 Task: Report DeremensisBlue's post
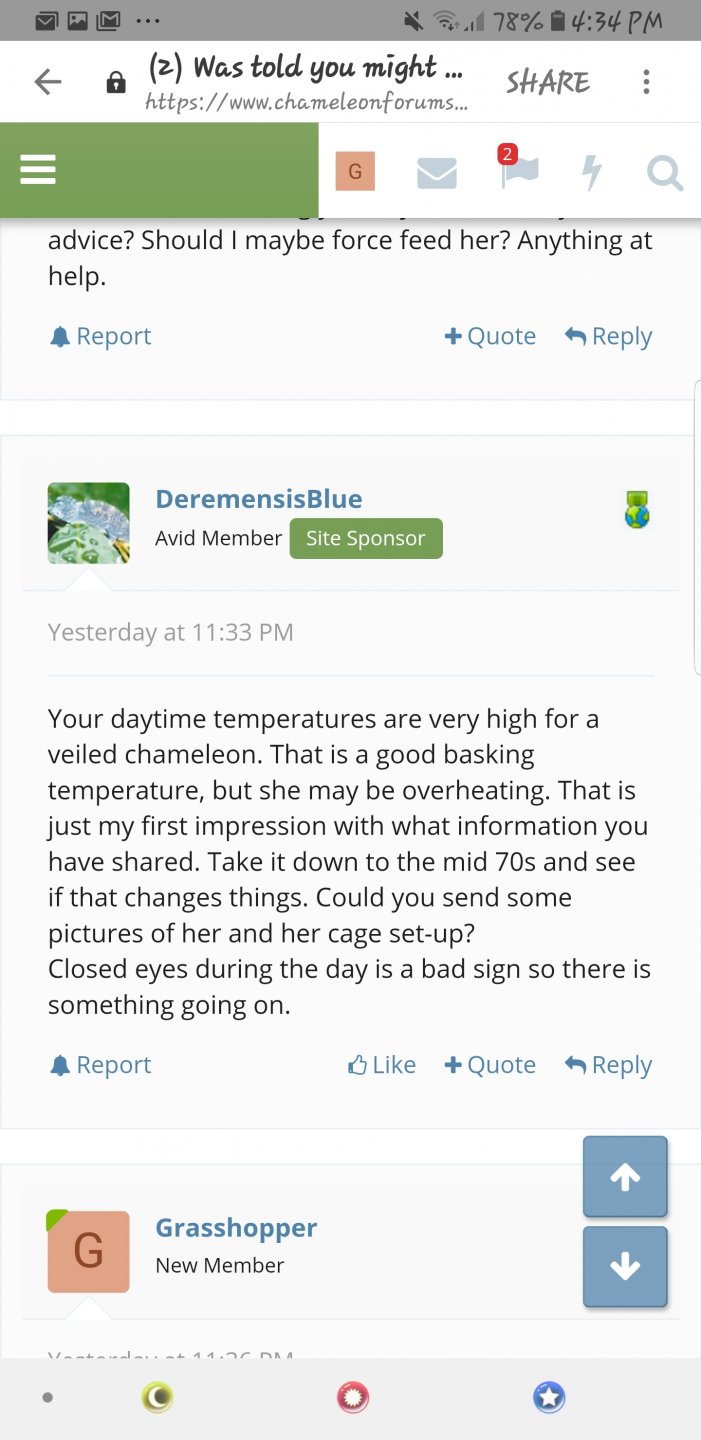(x=101, y=1065)
